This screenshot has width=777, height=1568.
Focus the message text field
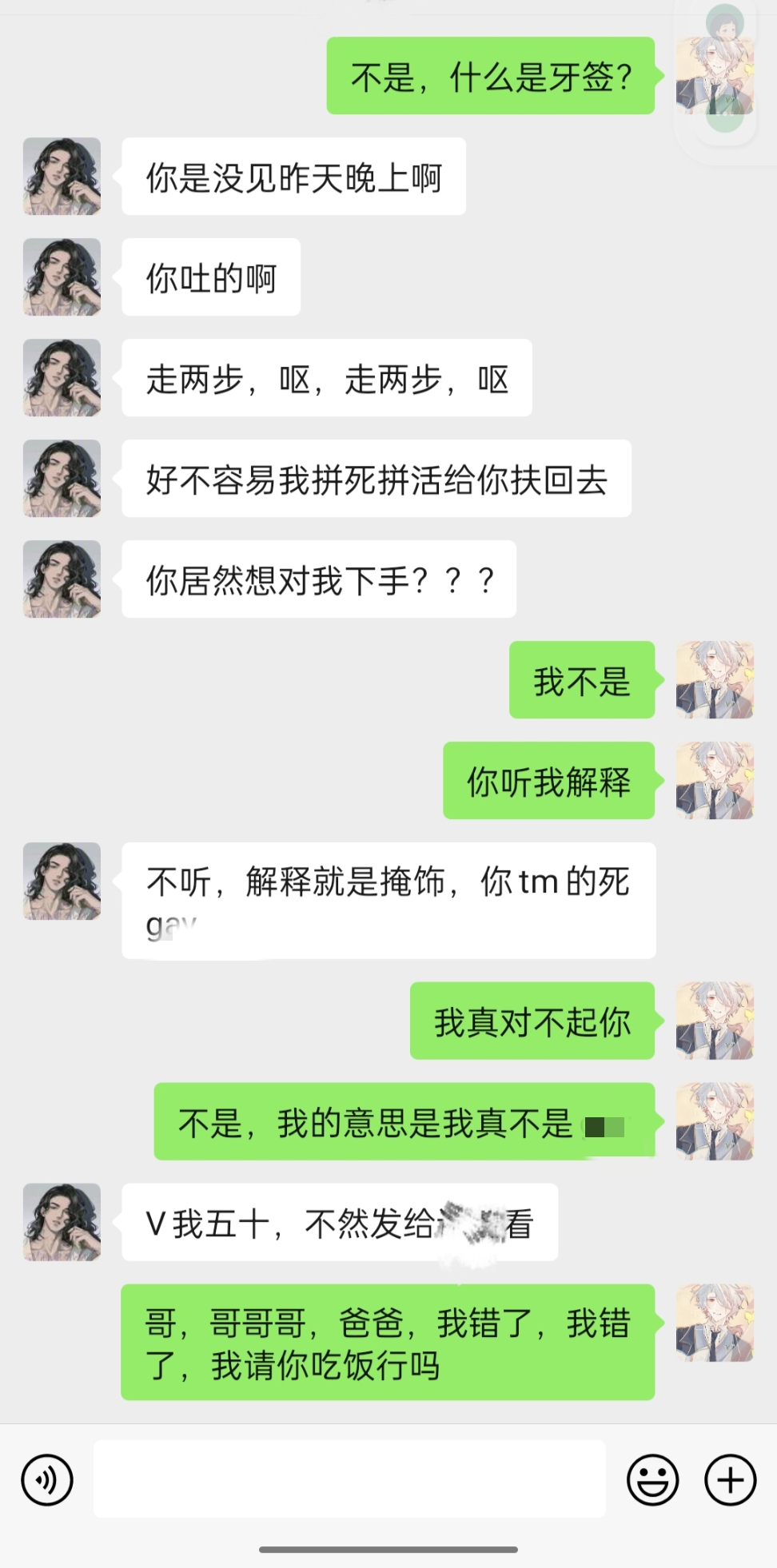(349, 1478)
